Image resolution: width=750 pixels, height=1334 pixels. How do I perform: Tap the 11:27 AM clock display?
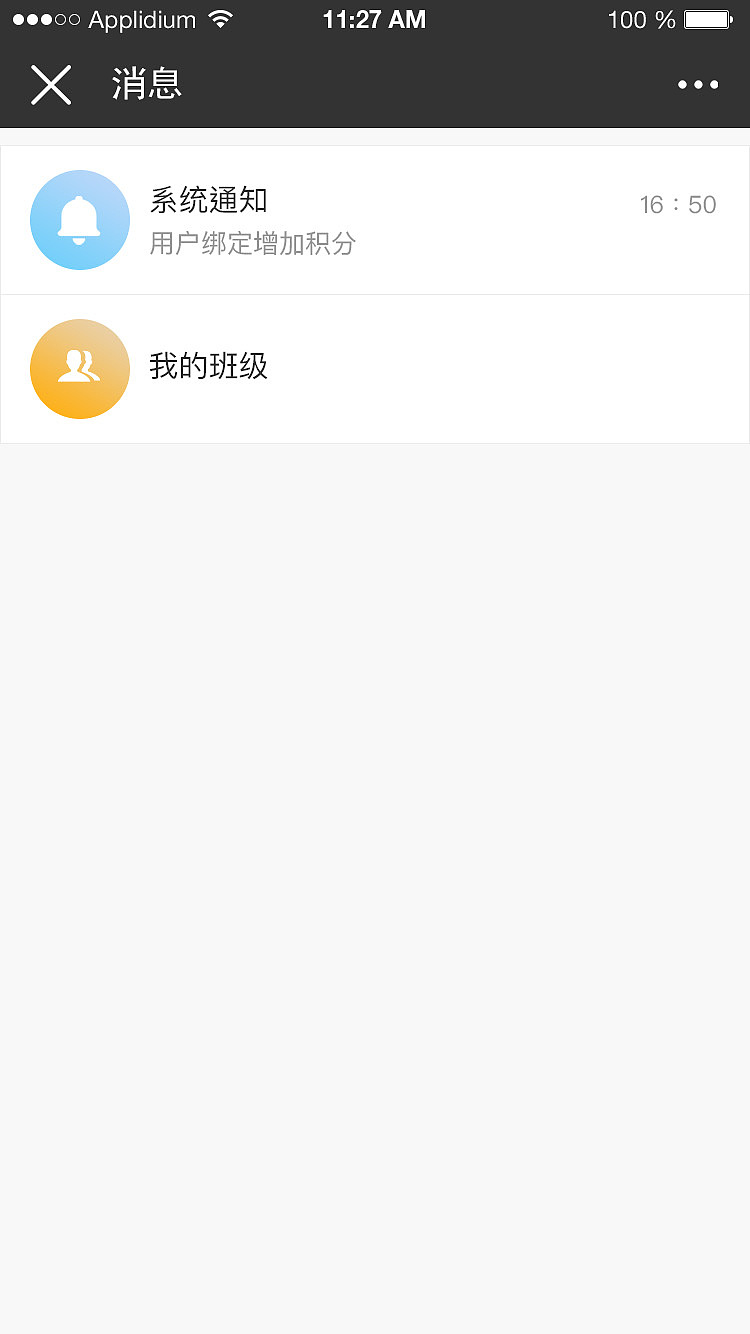375,18
